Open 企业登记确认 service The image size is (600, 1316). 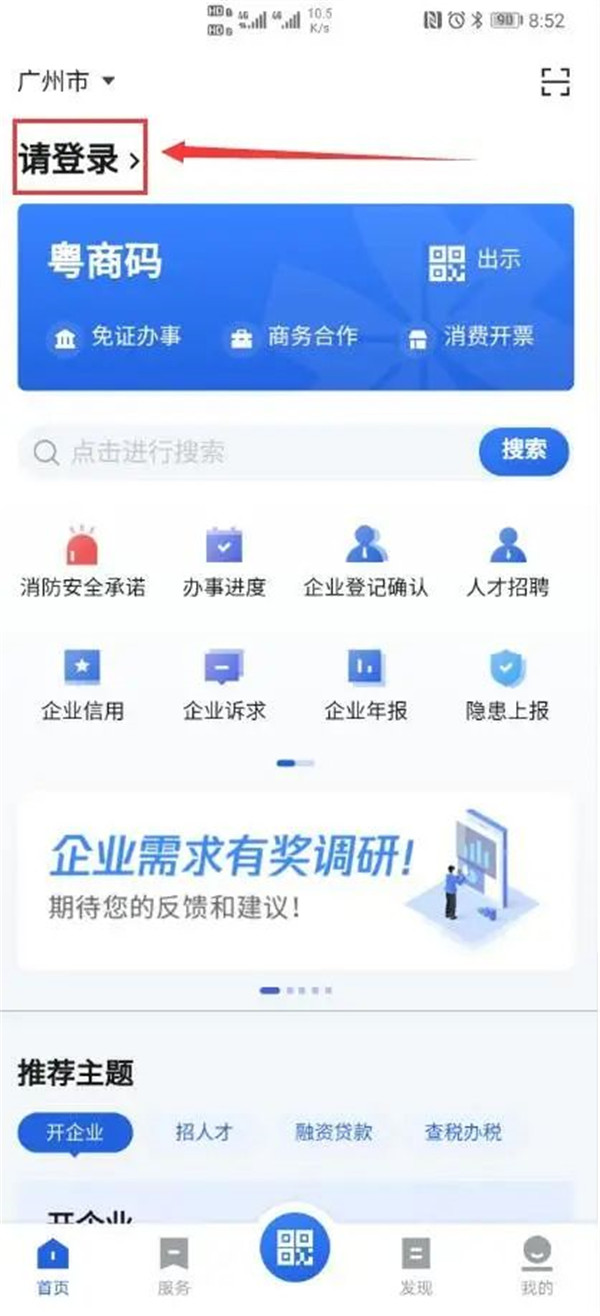[x=366, y=562]
